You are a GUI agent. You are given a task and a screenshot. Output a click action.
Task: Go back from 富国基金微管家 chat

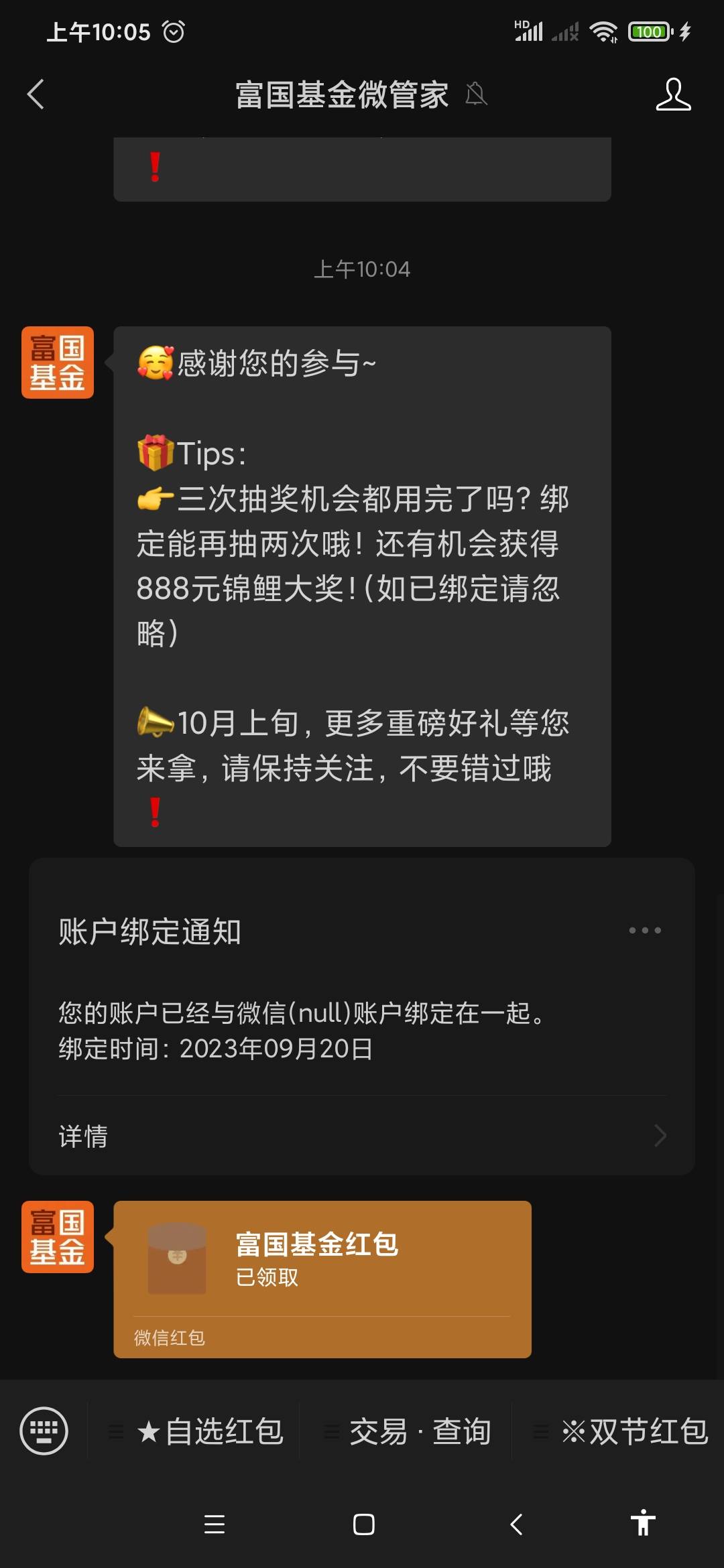tap(36, 94)
